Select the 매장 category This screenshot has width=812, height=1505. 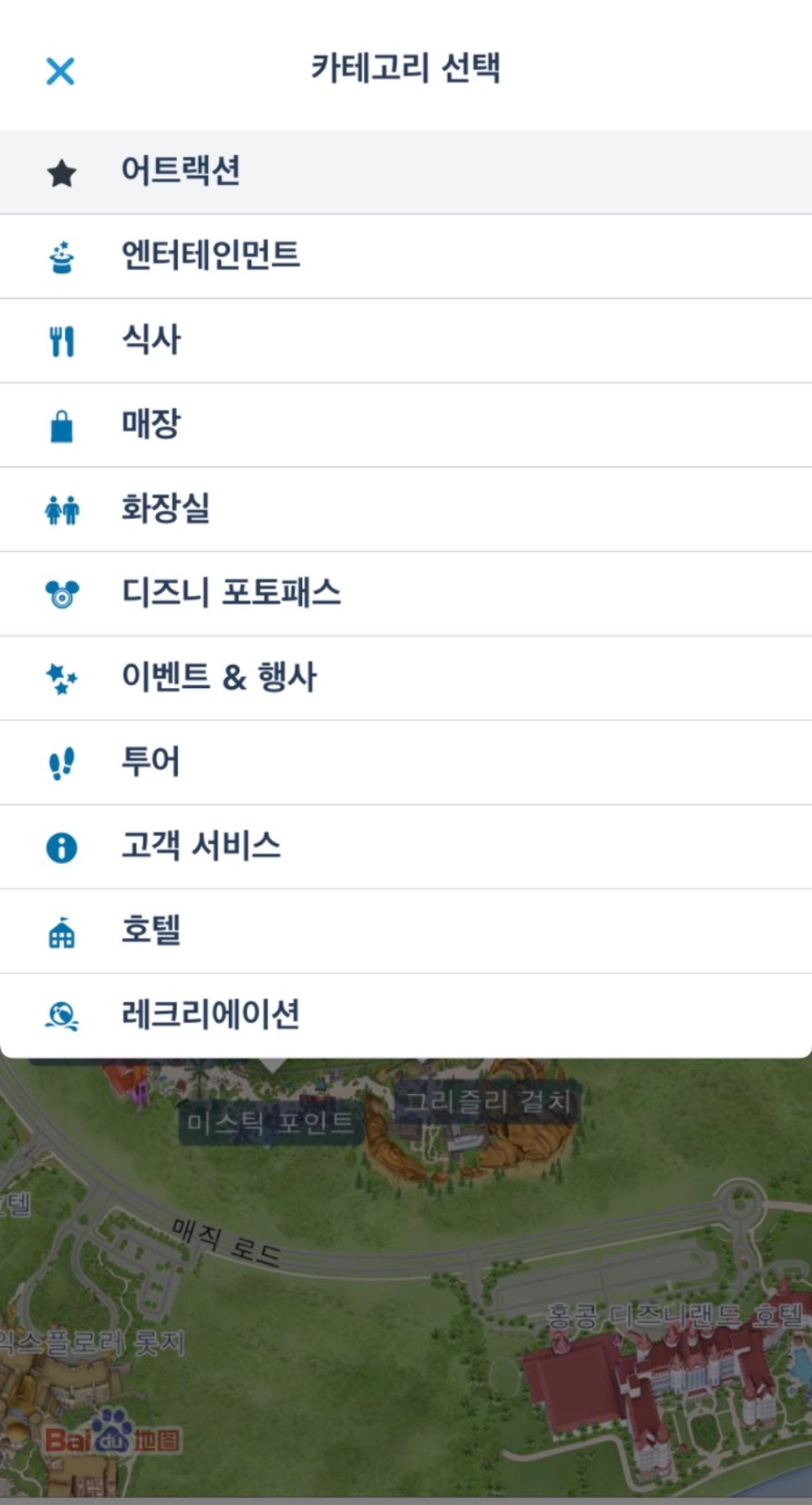(x=151, y=424)
